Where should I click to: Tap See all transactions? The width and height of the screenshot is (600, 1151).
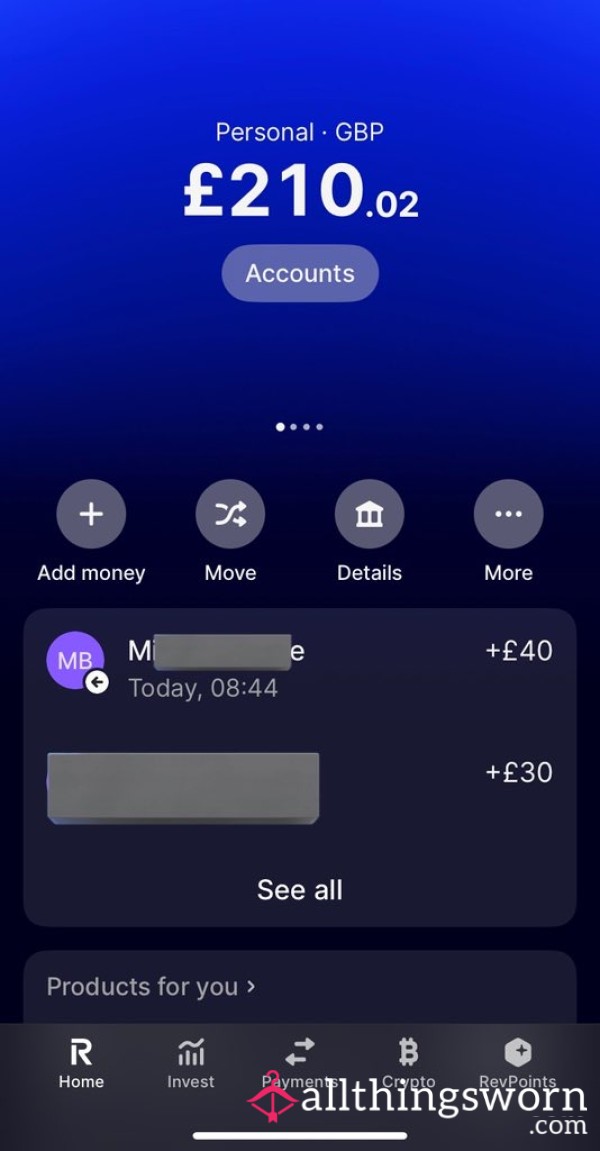(300, 890)
